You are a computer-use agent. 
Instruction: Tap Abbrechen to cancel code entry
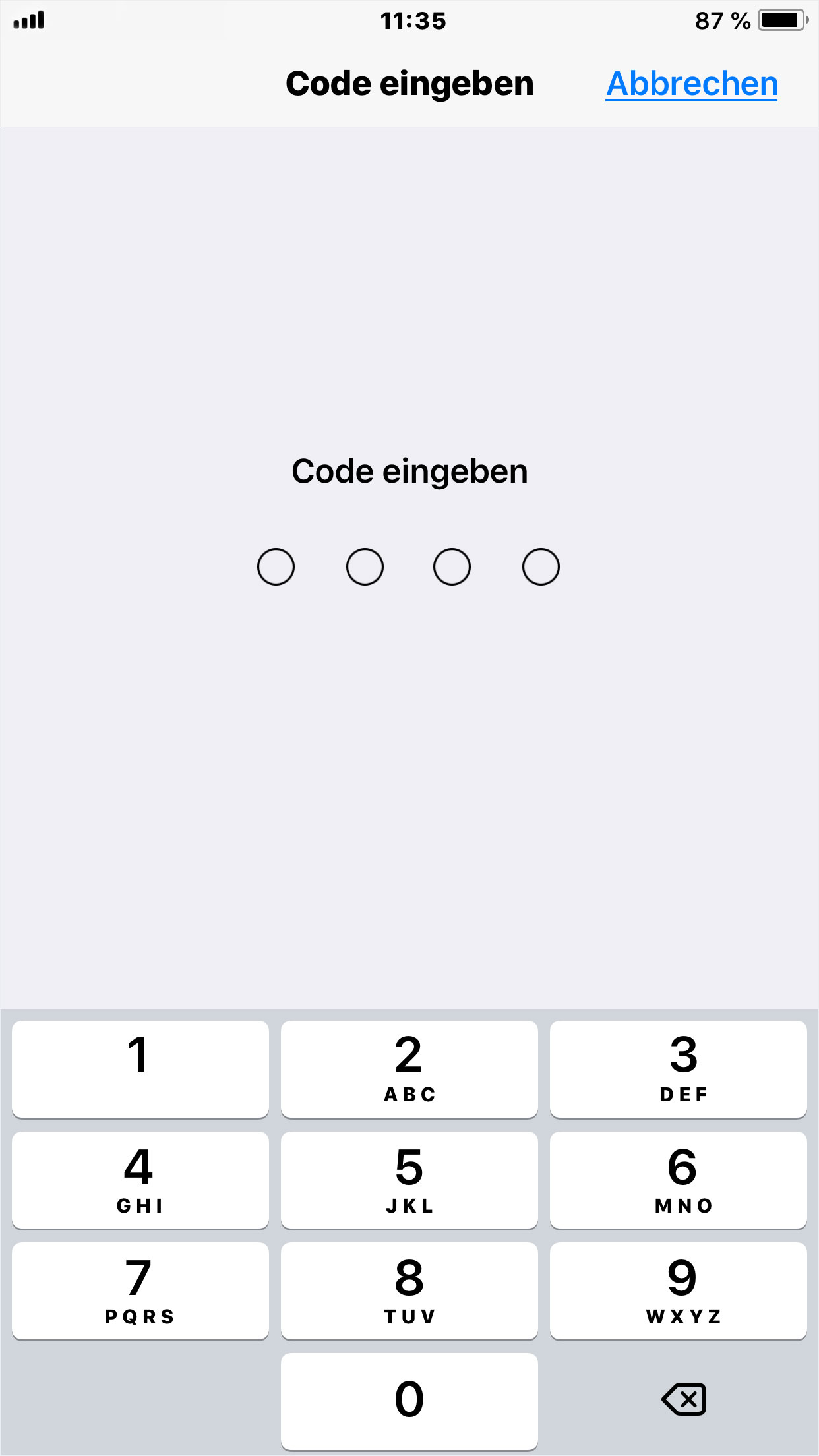[692, 84]
